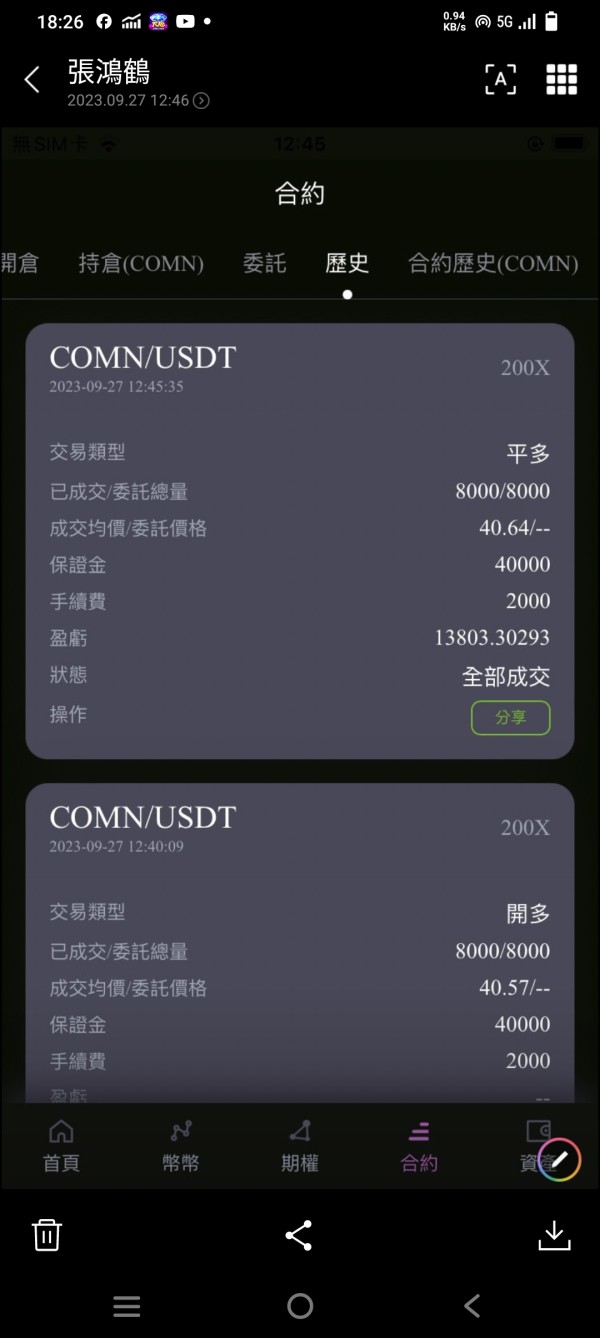Edit the image with the pencil button
The width and height of the screenshot is (600, 1338).
coord(560,1160)
